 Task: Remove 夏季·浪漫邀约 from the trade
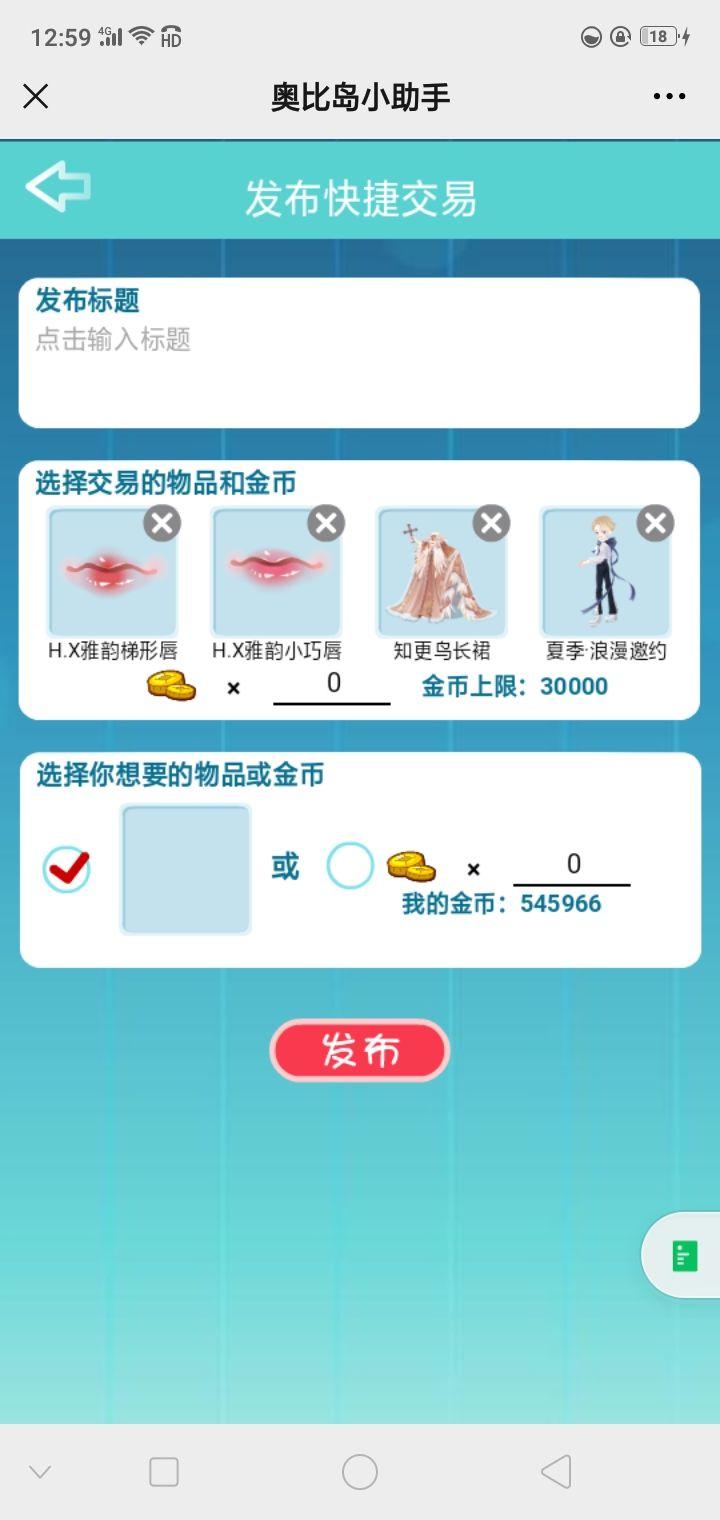[x=655, y=523]
